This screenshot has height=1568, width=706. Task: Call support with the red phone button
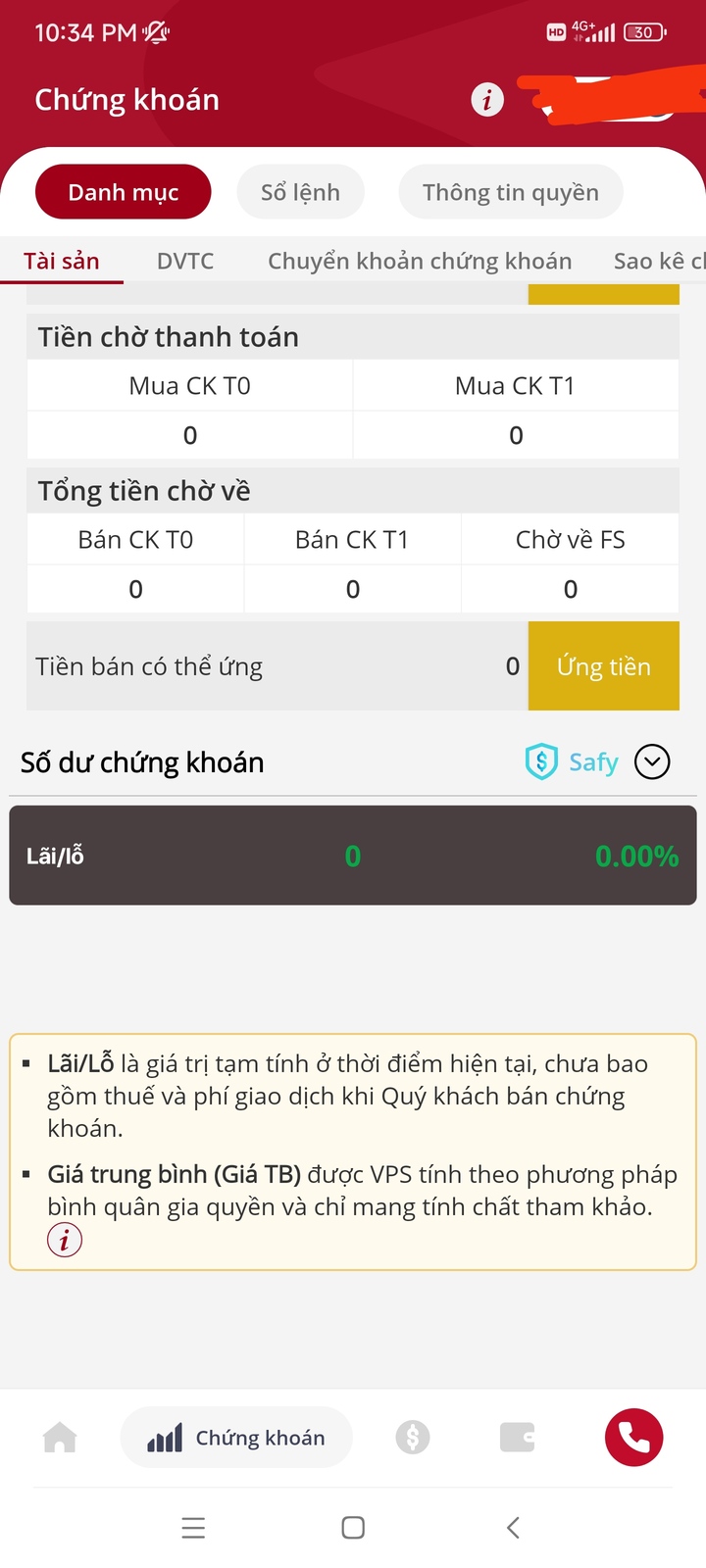[x=633, y=1438]
